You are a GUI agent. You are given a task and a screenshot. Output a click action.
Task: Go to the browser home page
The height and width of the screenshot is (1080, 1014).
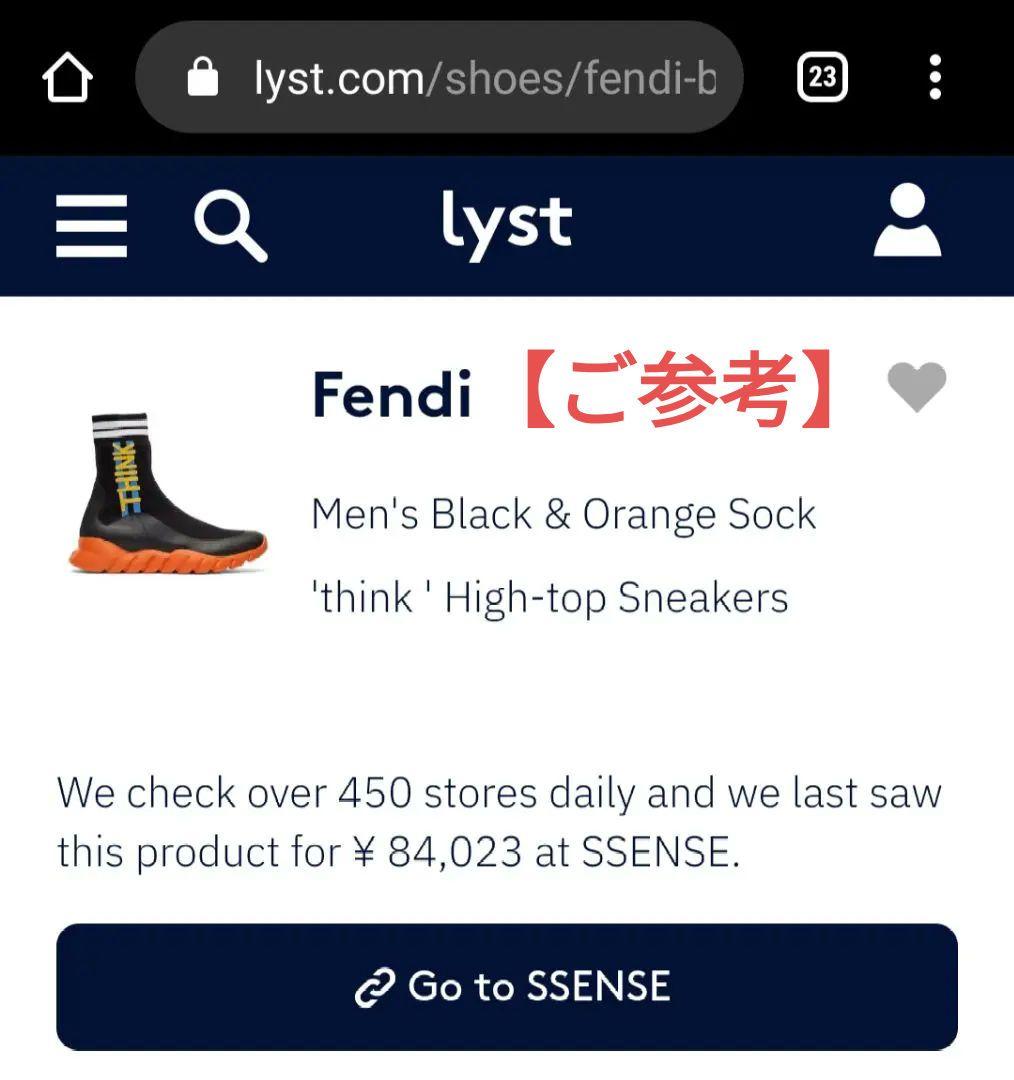(67, 78)
